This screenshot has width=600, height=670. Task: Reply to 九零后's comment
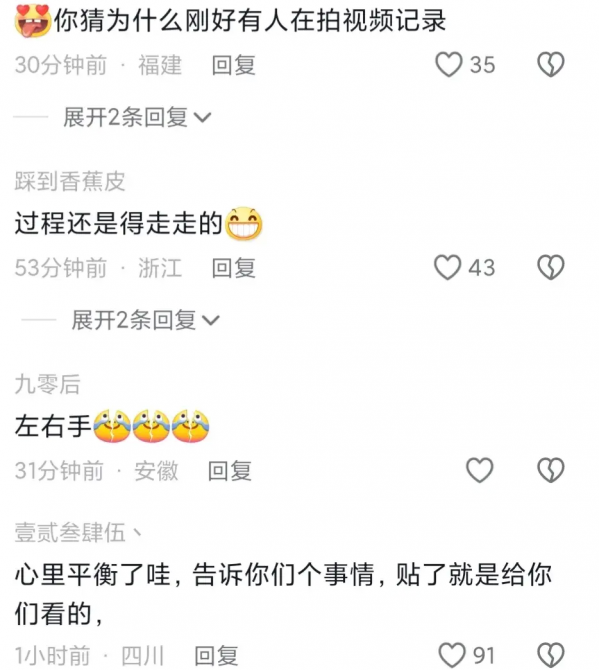click(230, 470)
